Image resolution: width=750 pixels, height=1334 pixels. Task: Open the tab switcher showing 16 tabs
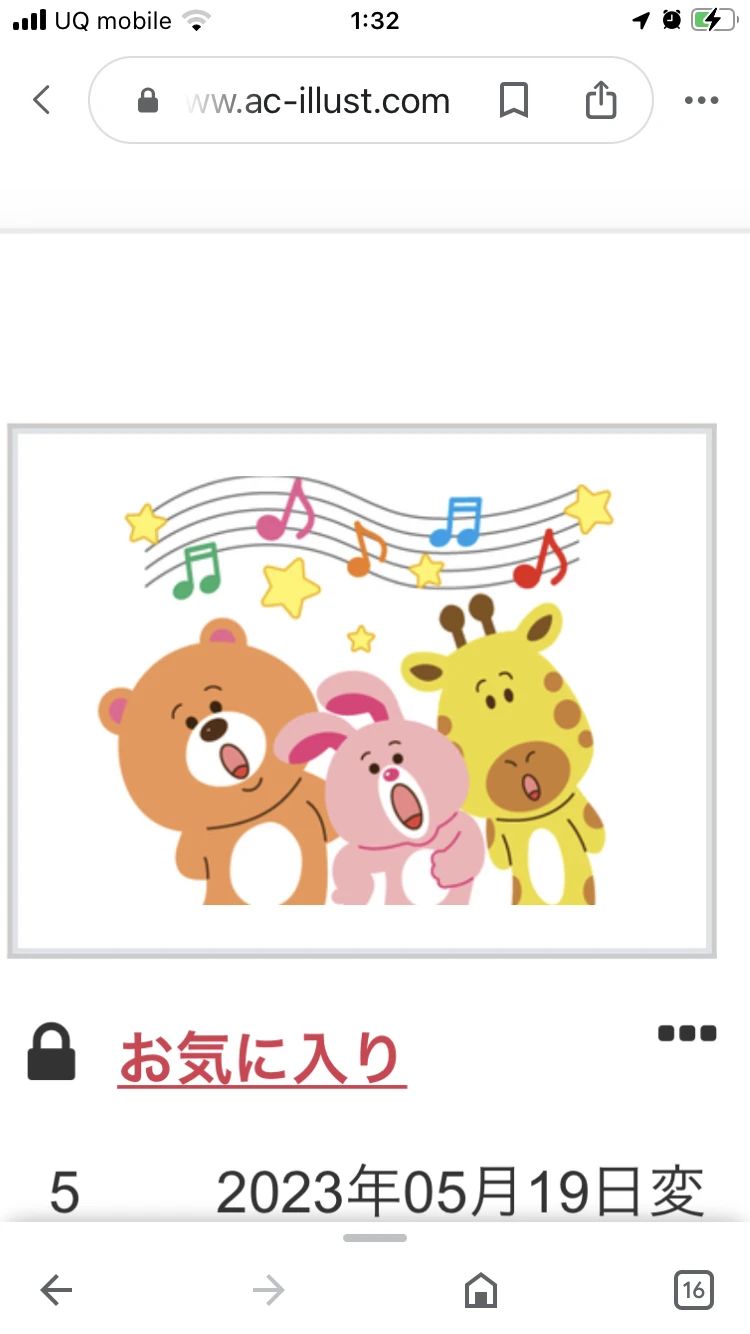[x=693, y=1291]
